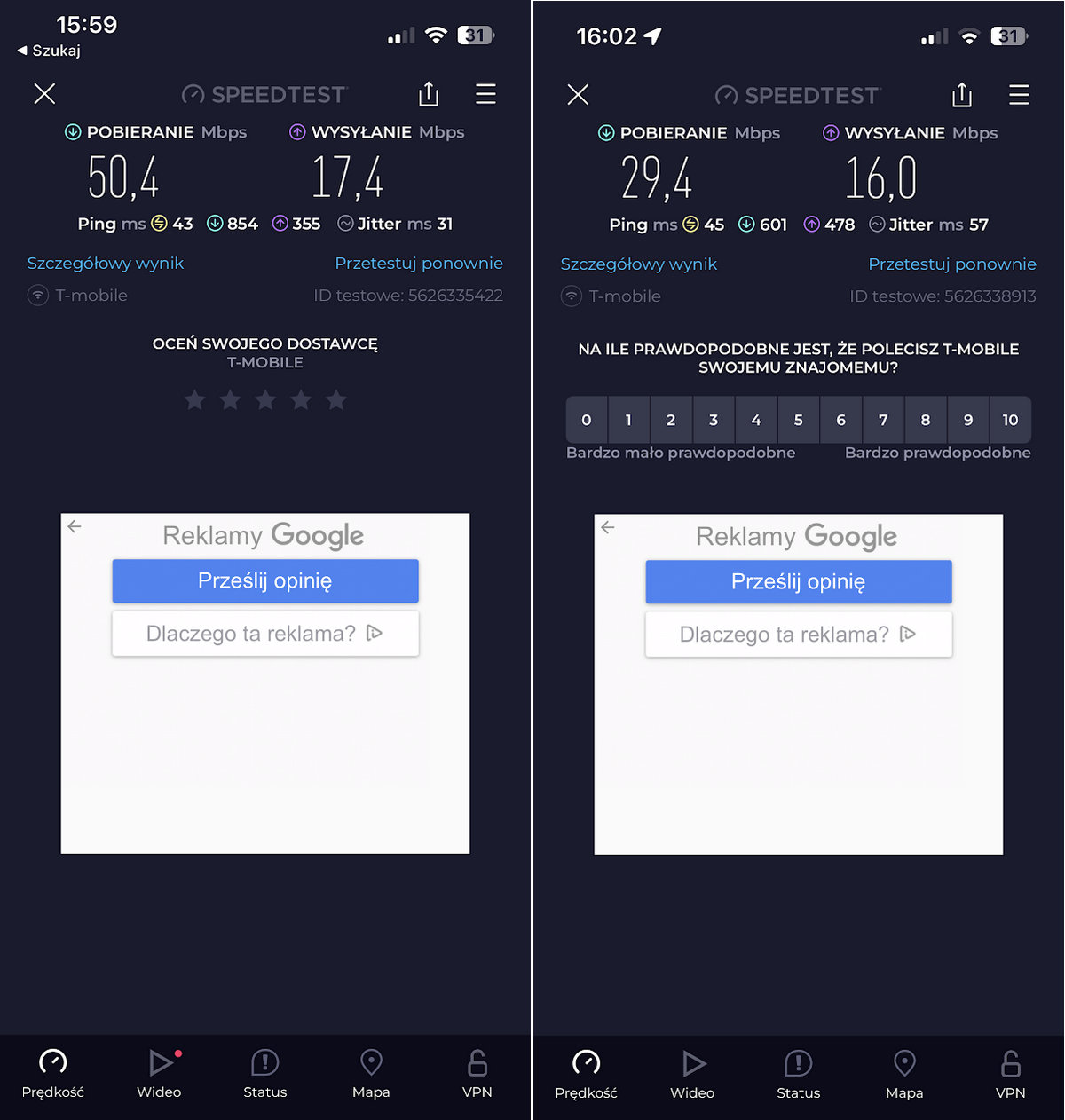Return to Szukaj via back arrow
Viewport: 1065px width, 1120px height.
(49, 51)
